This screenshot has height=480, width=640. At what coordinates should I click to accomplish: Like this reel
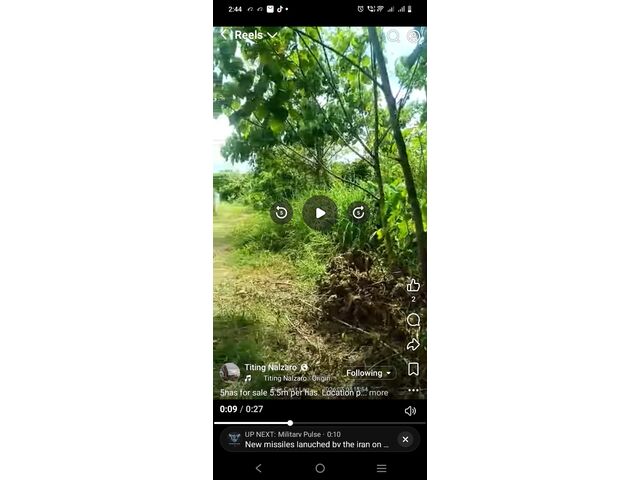click(413, 285)
